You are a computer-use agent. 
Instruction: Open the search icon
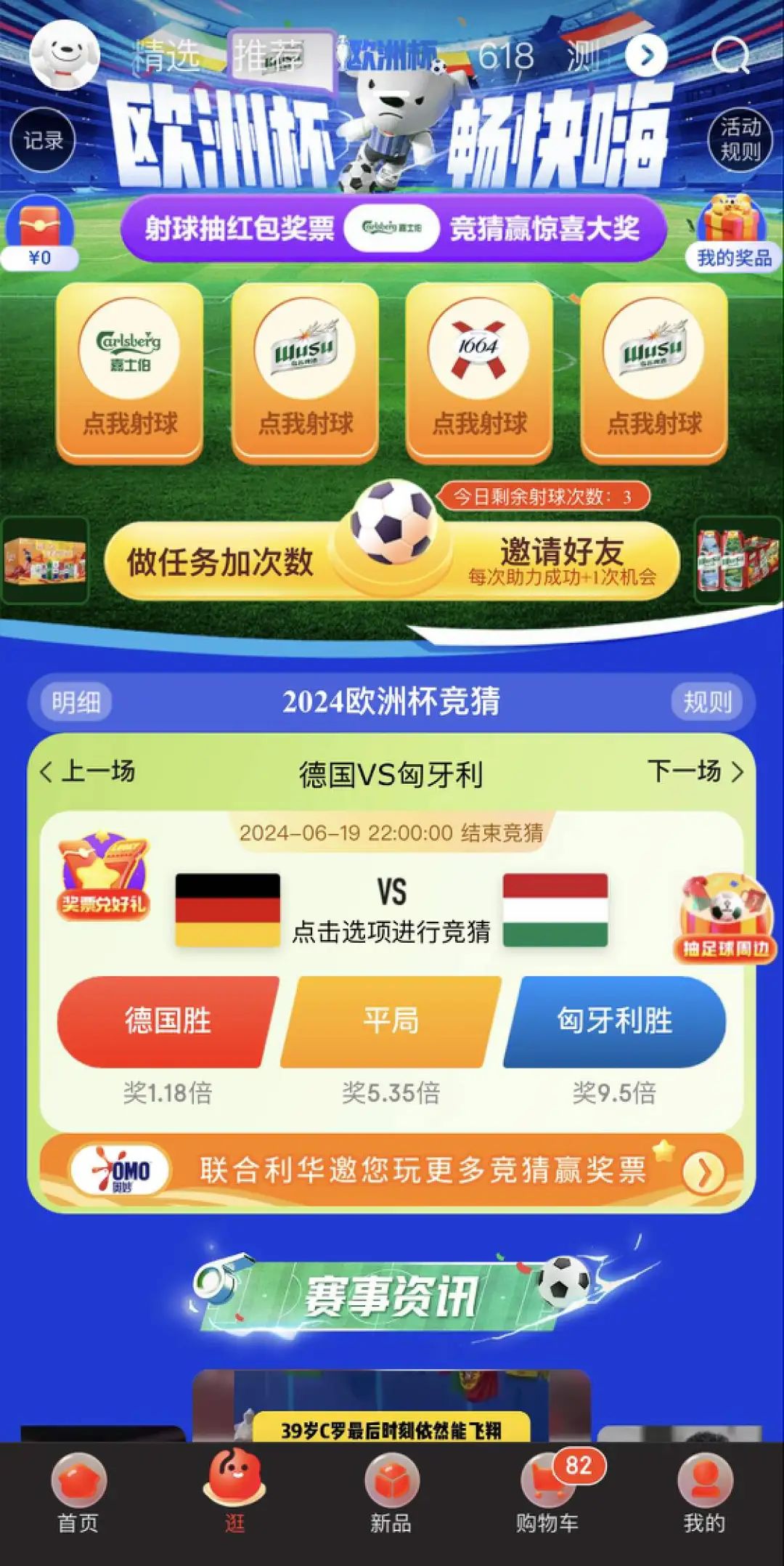coord(730,56)
